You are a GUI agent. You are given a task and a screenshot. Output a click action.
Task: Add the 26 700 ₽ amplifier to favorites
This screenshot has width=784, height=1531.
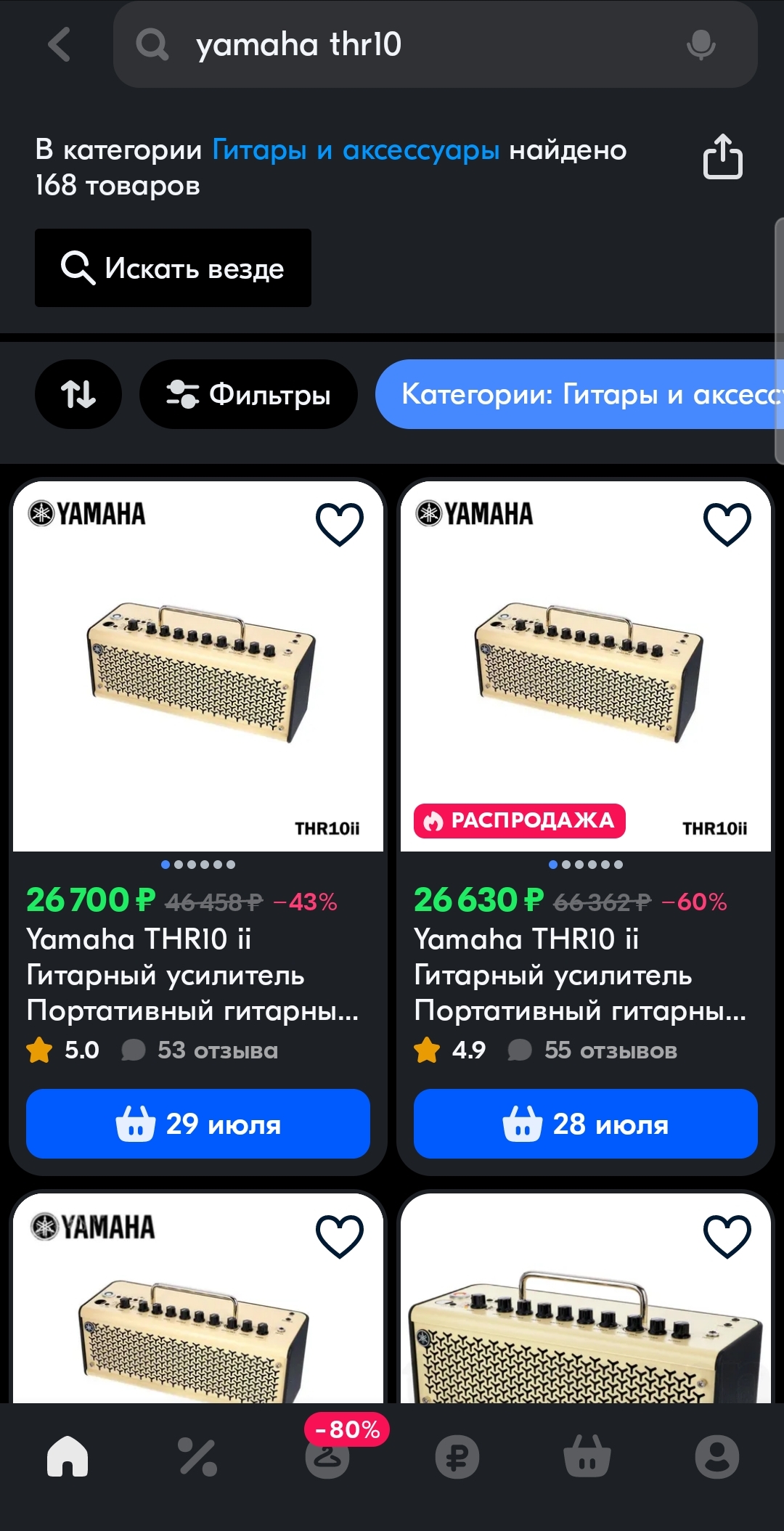click(x=339, y=524)
